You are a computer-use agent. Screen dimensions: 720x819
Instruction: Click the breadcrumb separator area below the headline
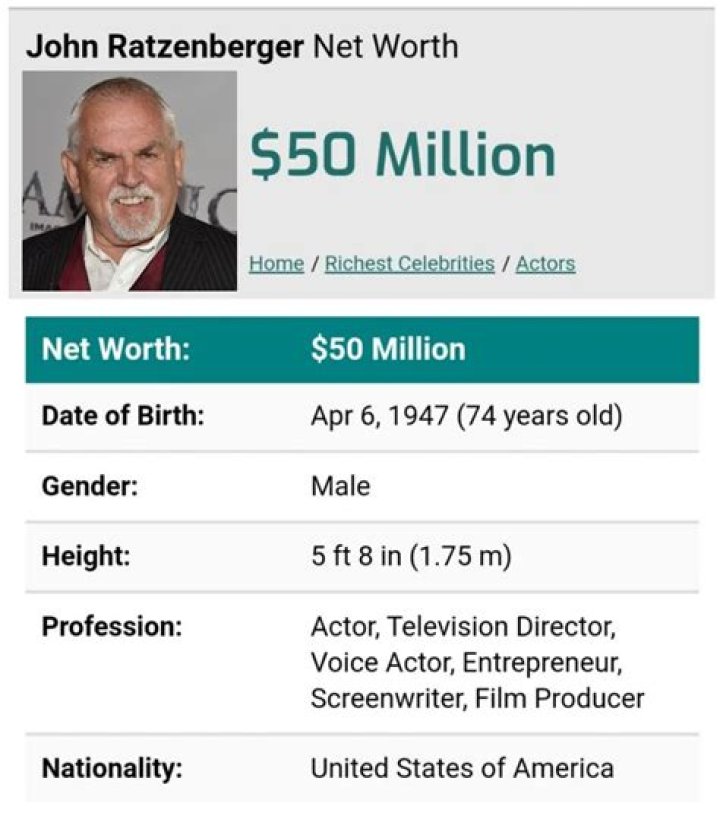[314, 263]
